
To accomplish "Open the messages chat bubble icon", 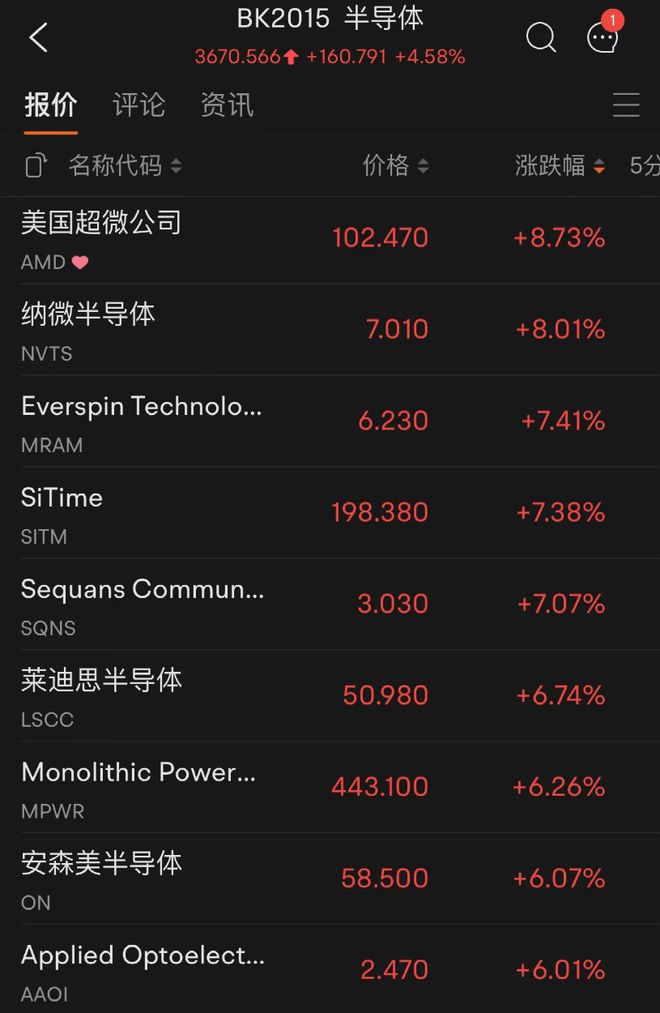I will pos(602,38).
